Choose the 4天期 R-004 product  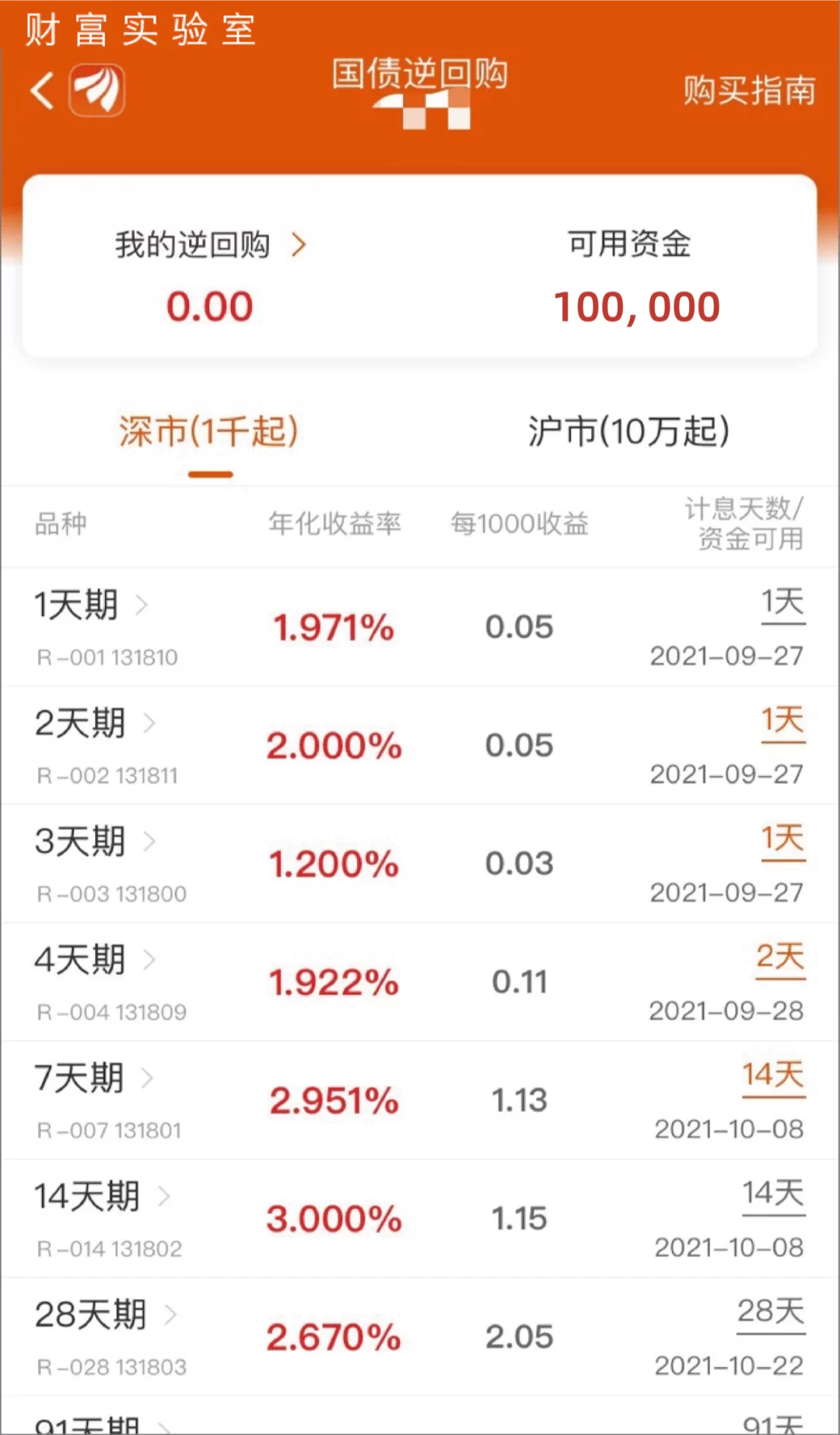click(95, 981)
